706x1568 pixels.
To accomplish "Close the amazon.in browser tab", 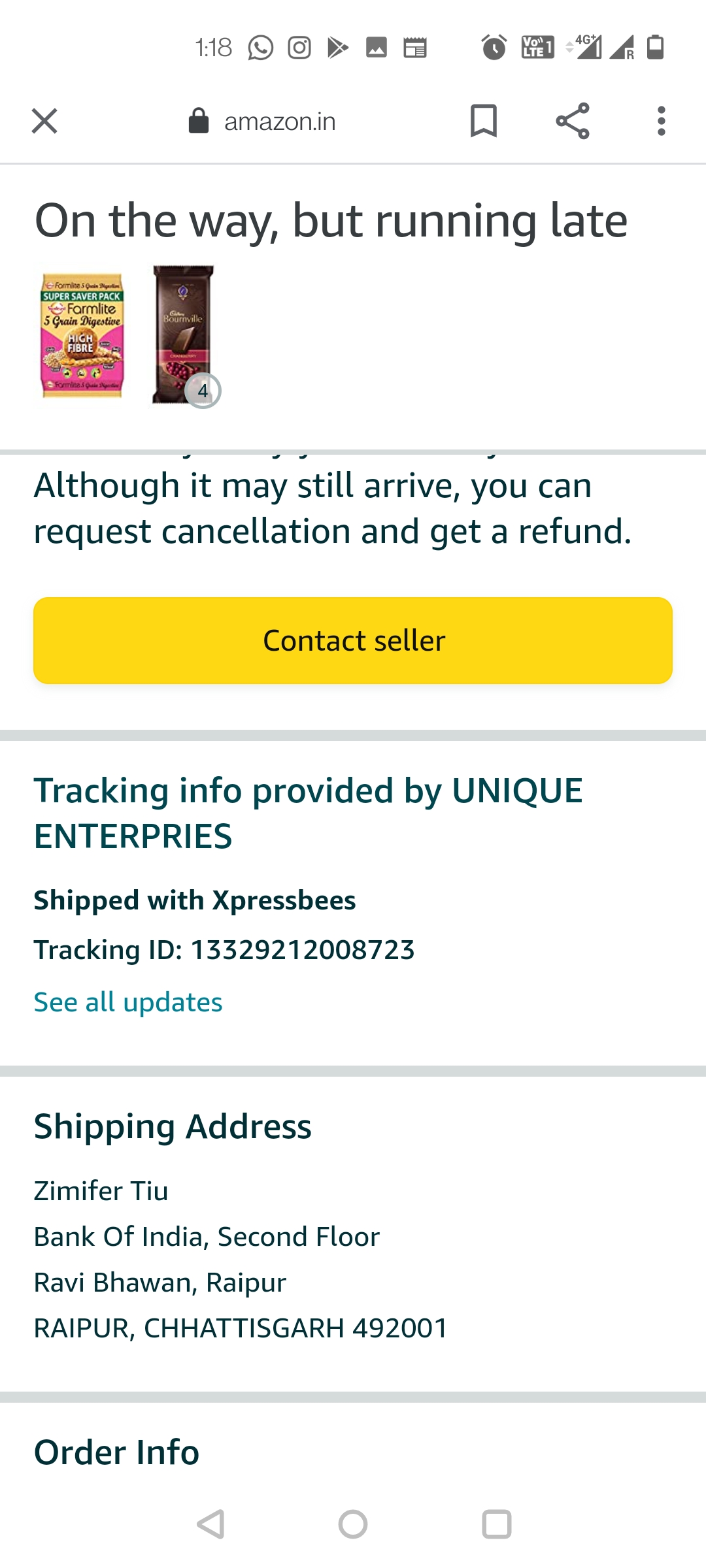I will pyautogui.click(x=44, y=121).
